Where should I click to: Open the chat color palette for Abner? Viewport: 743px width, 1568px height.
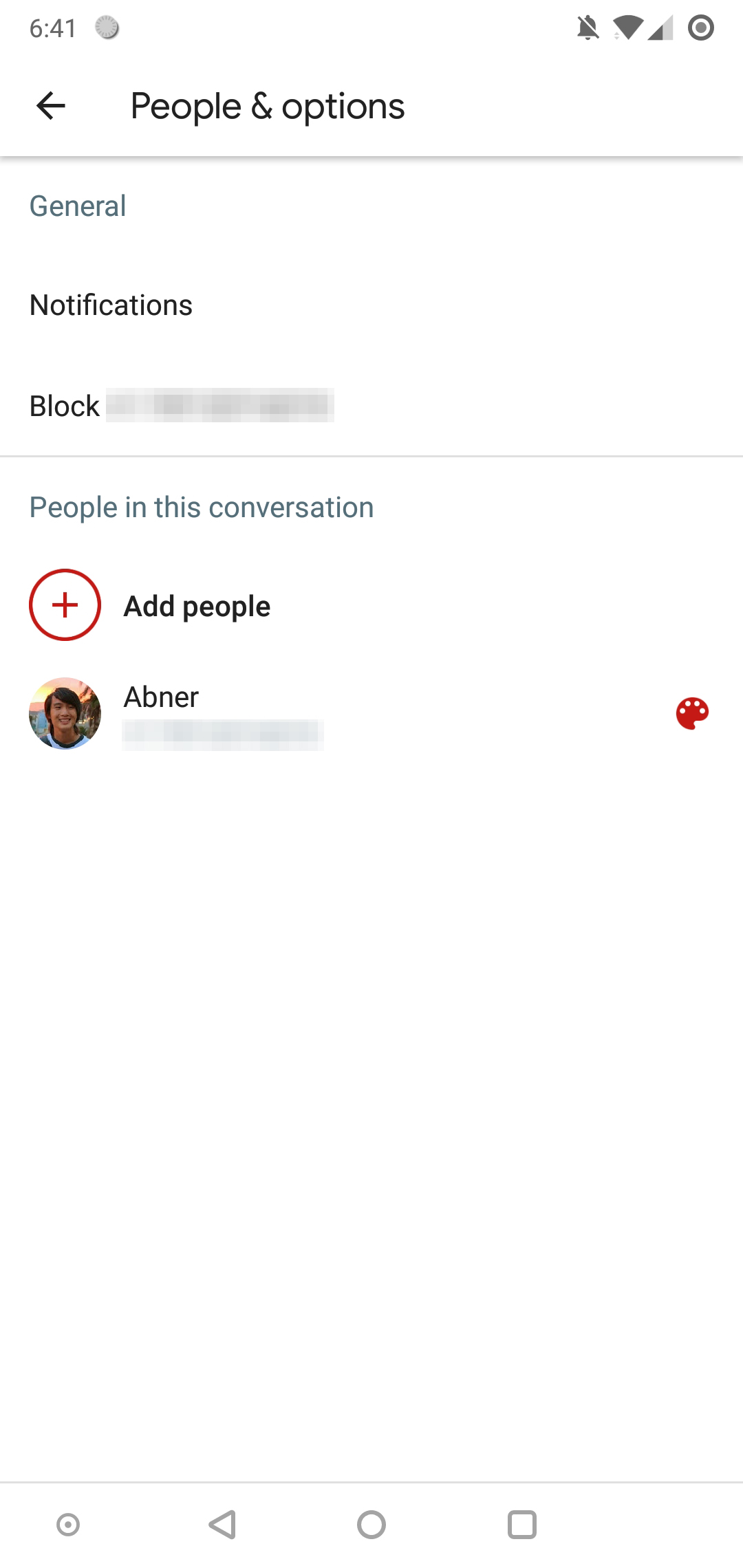click(693, 713)
